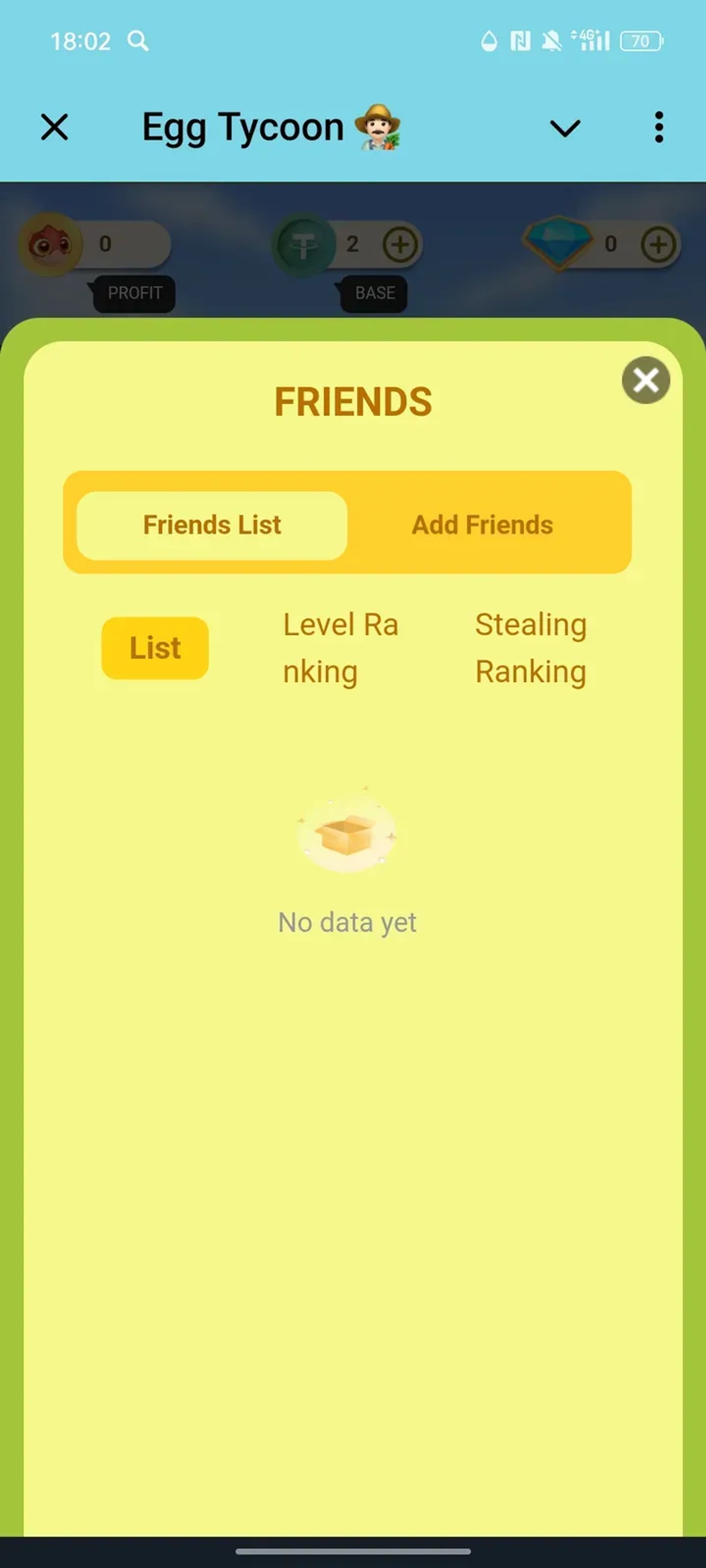Viewport: 706px width, 1568px height.
Task: Dismiss the Friends popup
Action: tap(646, 381)
